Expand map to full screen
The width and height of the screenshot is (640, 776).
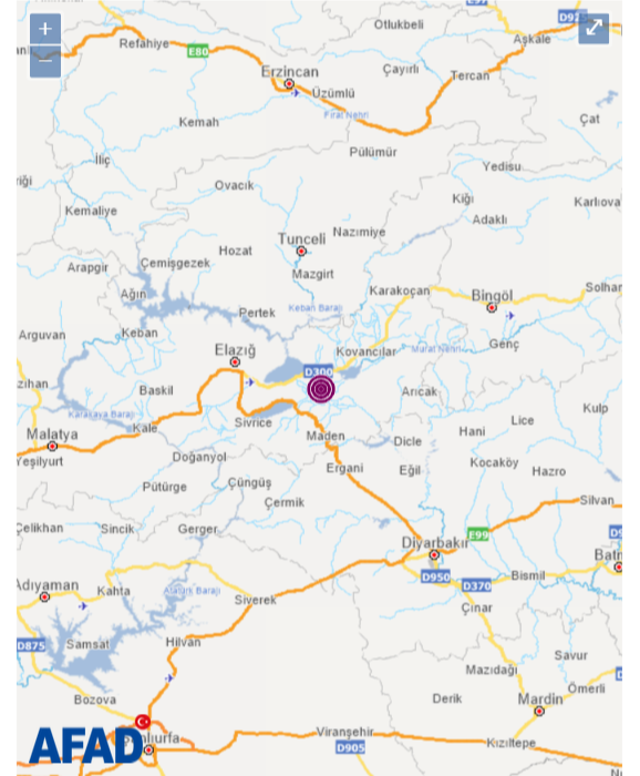point(594,28)
